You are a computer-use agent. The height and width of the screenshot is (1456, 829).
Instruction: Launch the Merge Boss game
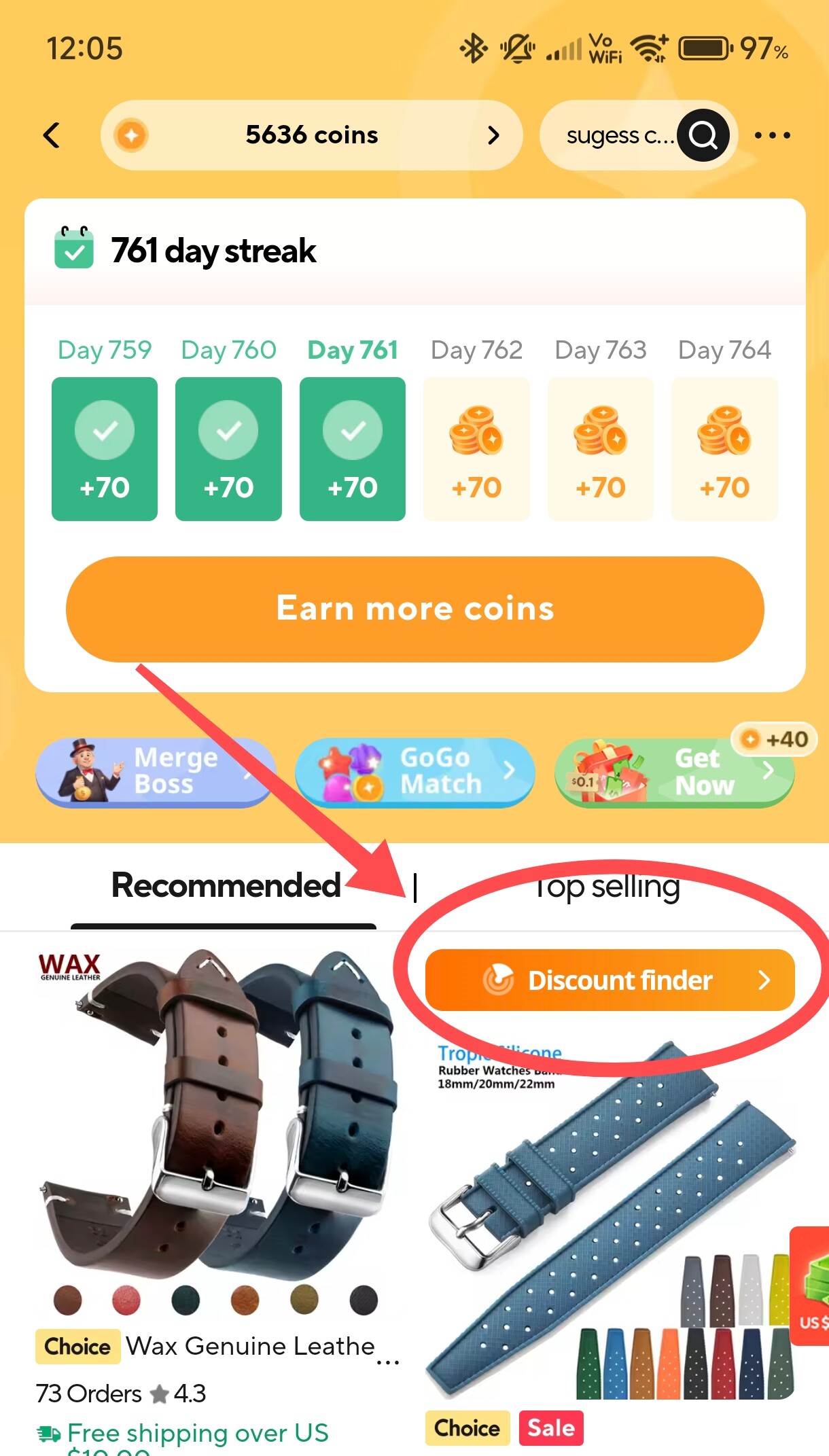coord(155,772)
